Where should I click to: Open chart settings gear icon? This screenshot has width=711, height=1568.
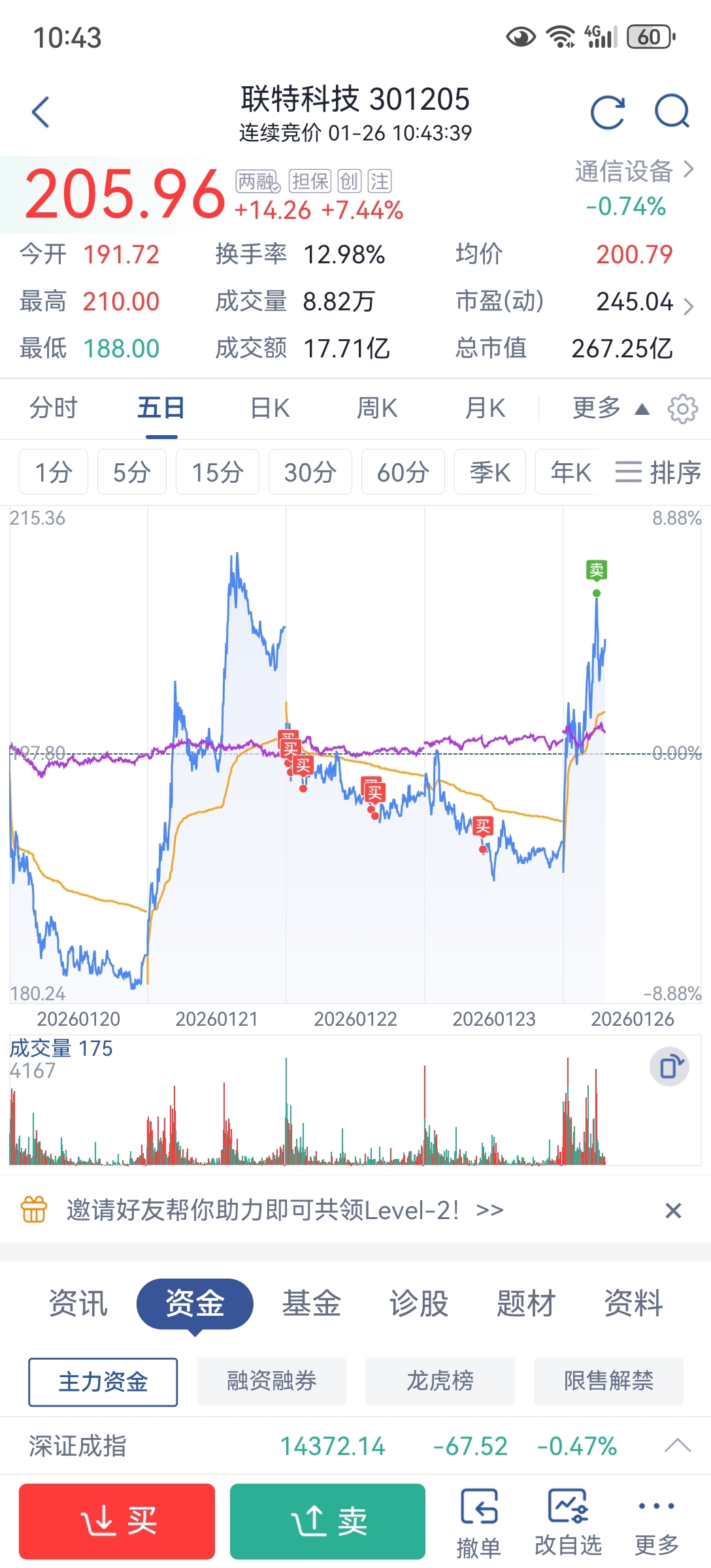[682, 409]
